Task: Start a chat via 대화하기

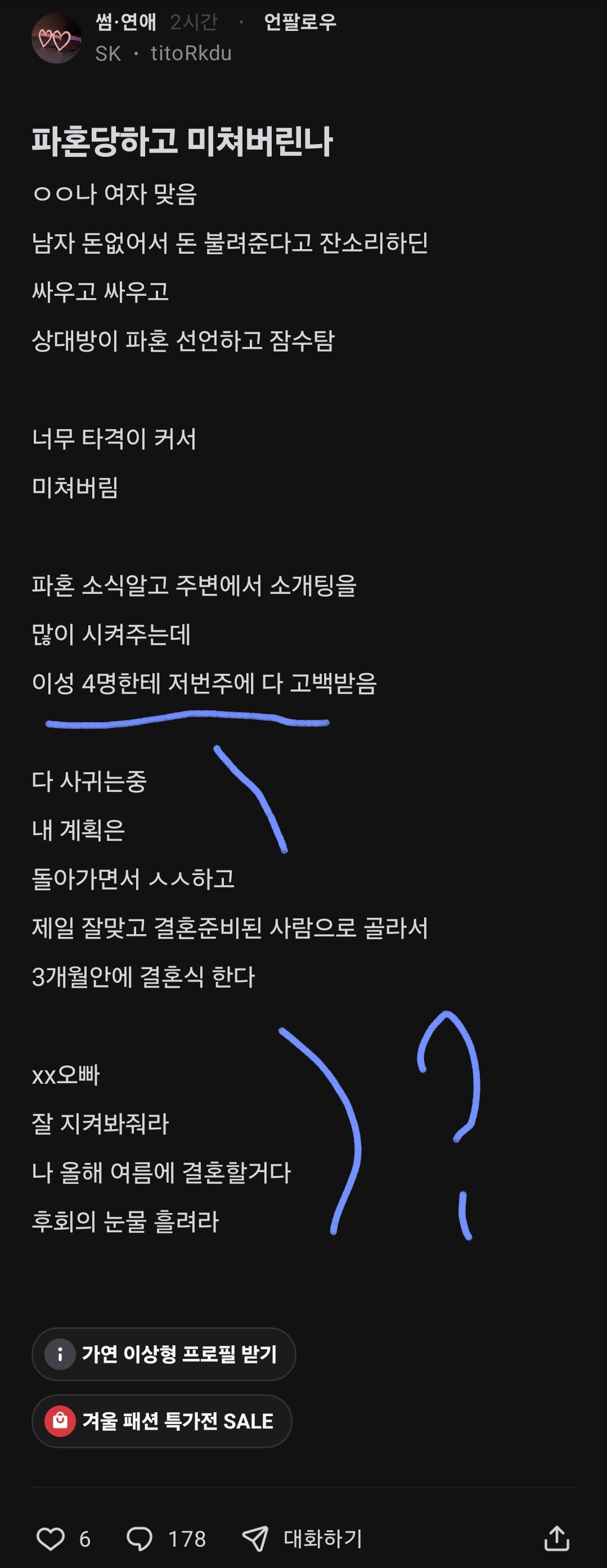Action: tap(303, 1538)
